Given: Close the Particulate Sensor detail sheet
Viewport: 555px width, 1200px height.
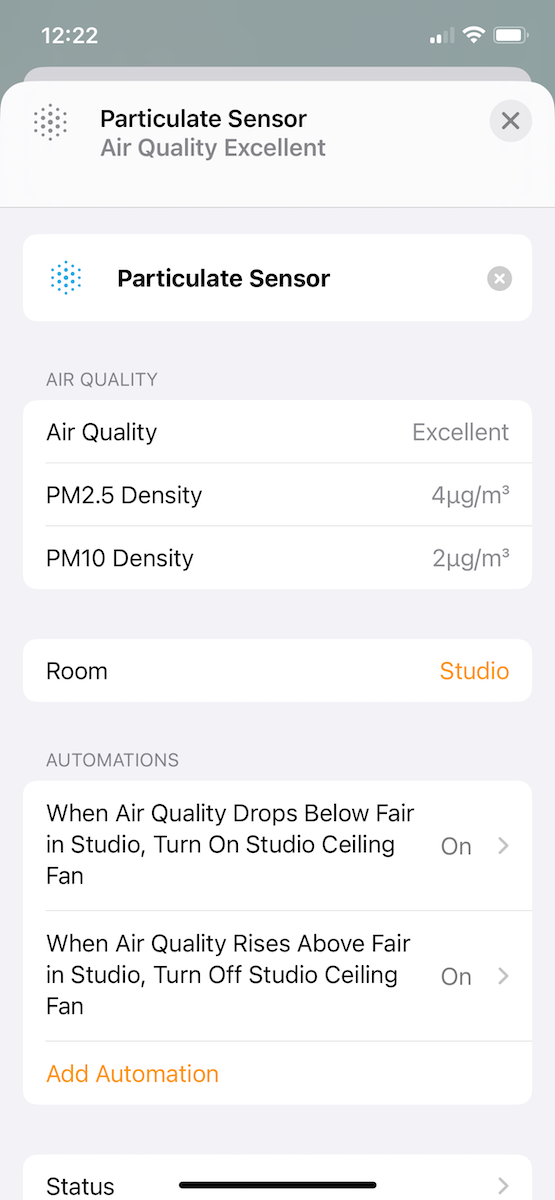Looking at the screenshot, I should [510, 122].
